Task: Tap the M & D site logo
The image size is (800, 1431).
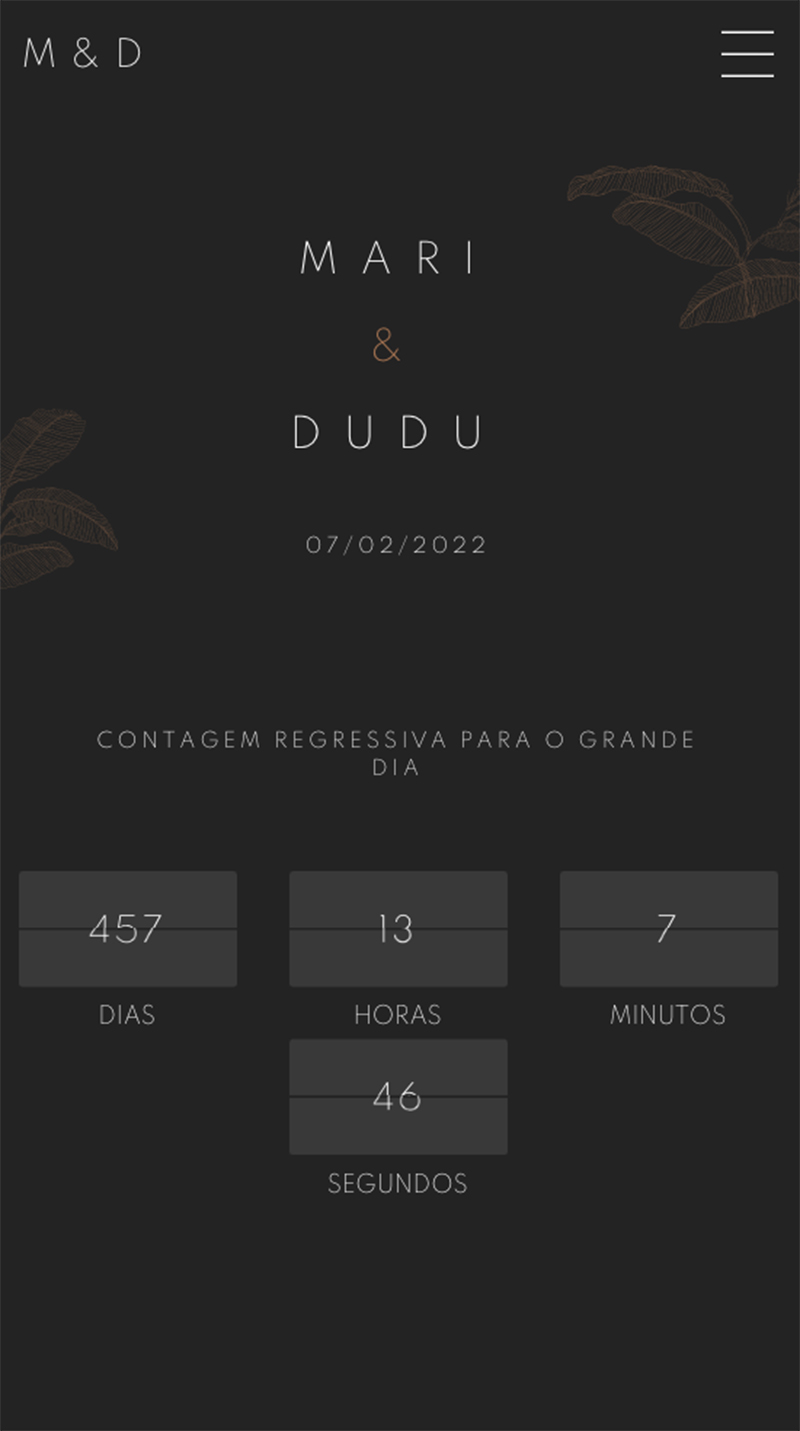Action: [83, 53]
